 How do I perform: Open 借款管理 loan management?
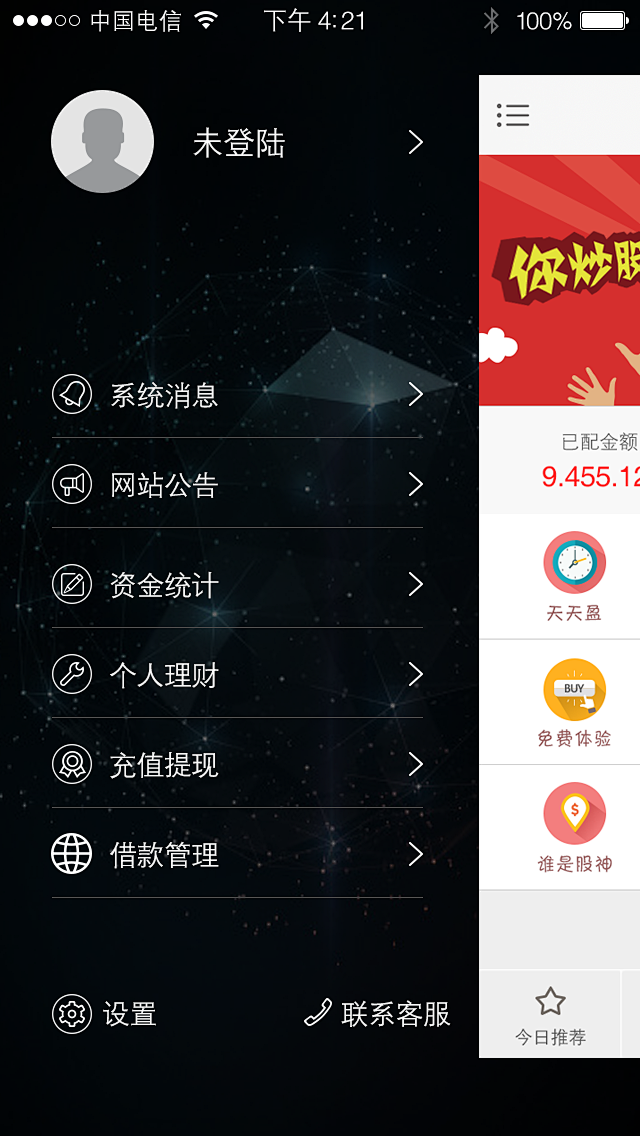point(238,854)
